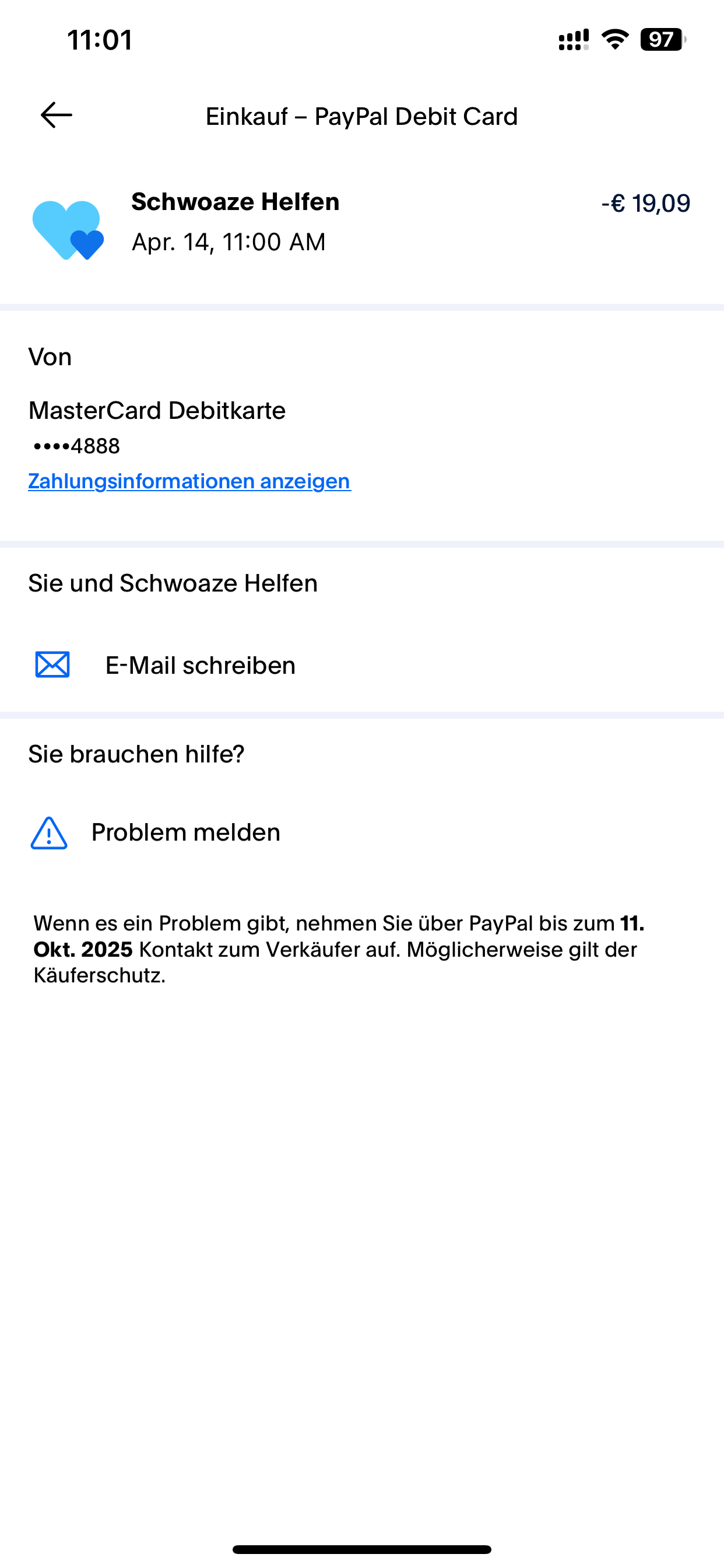Open the Zahlungsinformationen anzeigen link
The image size is (724, 1568).
[x=189, y=481]
